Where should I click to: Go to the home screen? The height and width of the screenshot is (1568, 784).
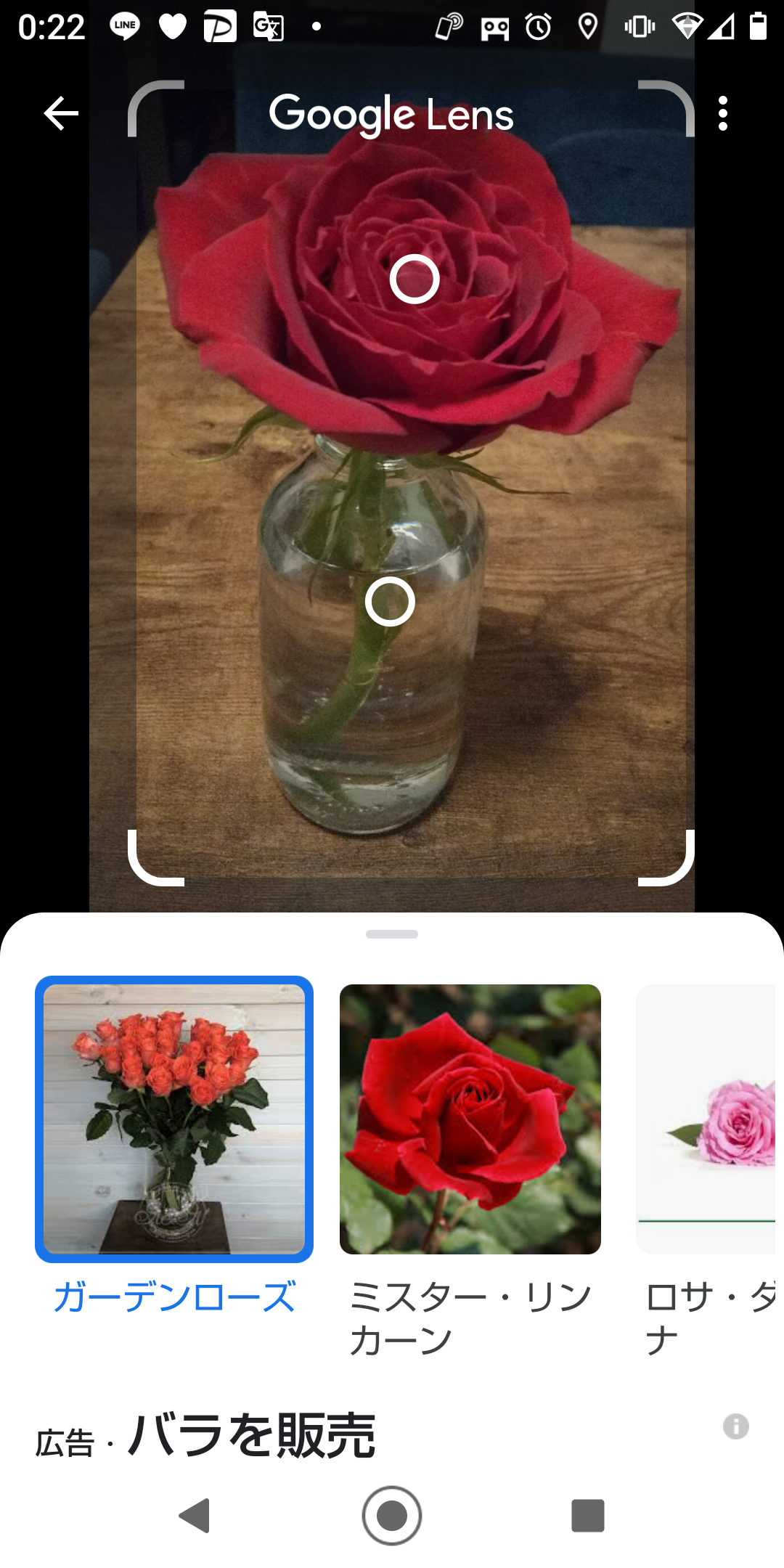click(x=392, y=1516)
